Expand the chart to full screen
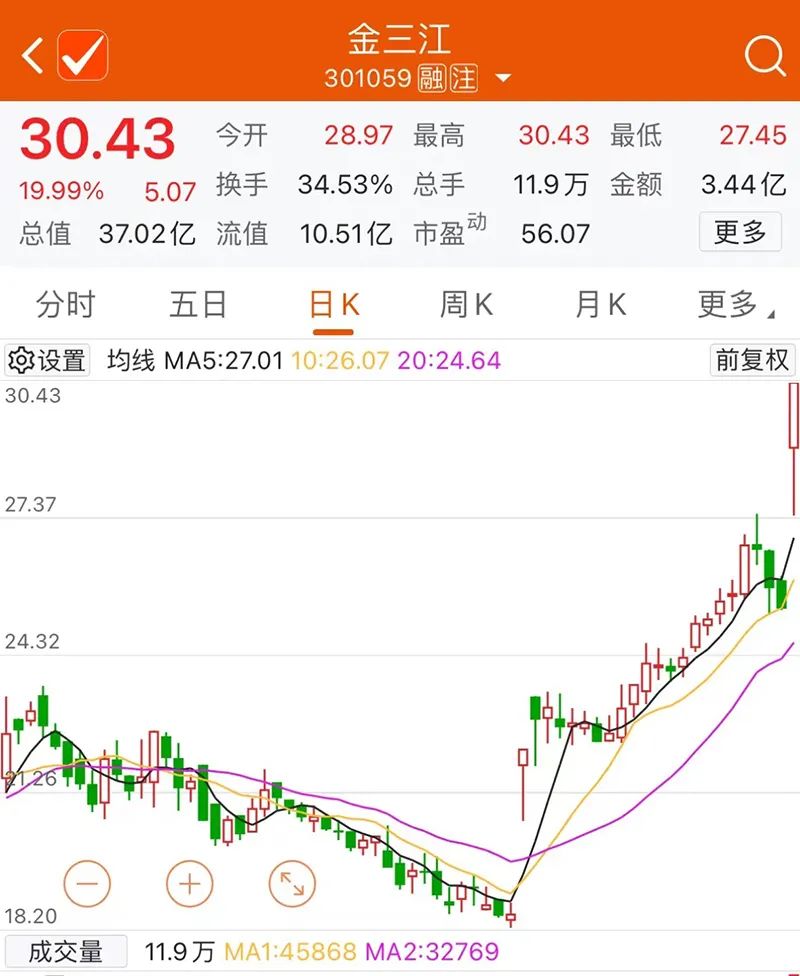 pos(292,884)
